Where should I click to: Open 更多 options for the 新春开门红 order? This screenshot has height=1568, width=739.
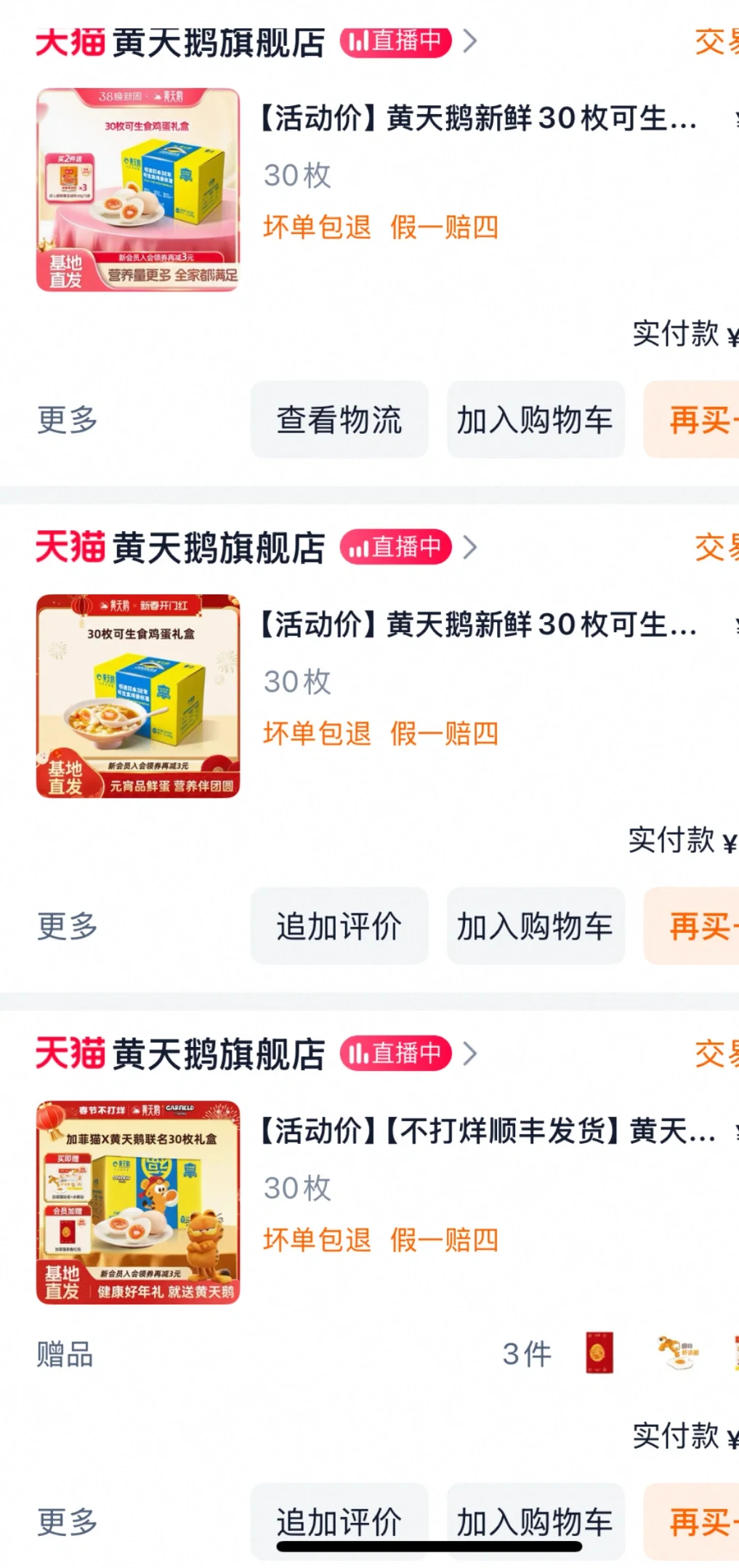point(67,926)
